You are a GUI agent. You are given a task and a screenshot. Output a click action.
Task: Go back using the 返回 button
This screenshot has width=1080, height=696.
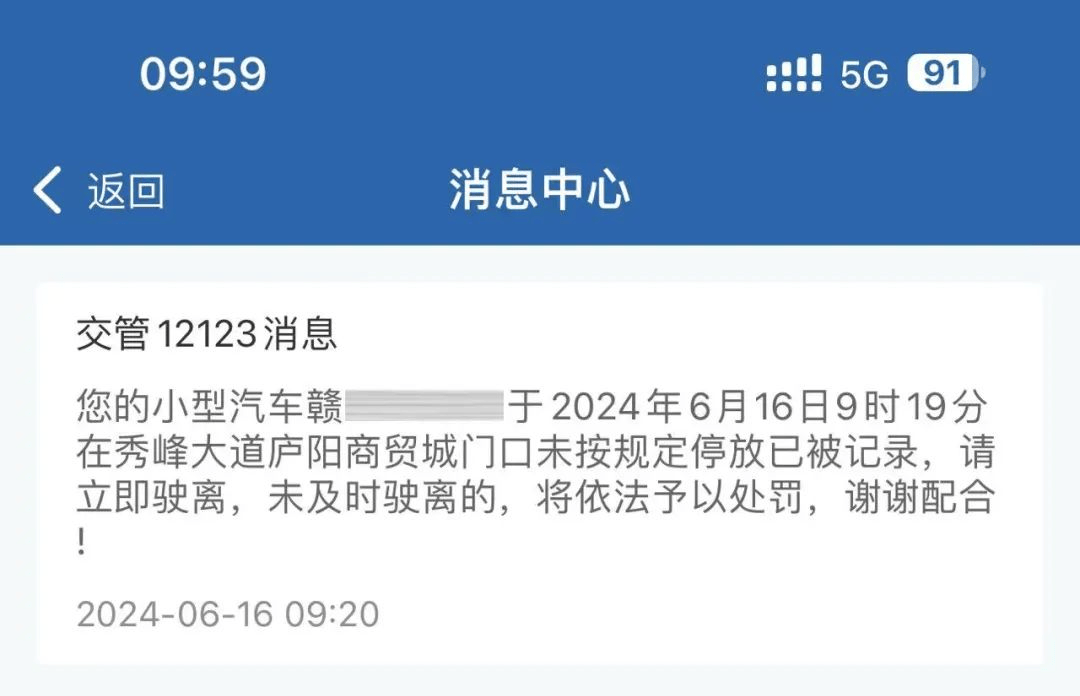[x=100, y=191]
